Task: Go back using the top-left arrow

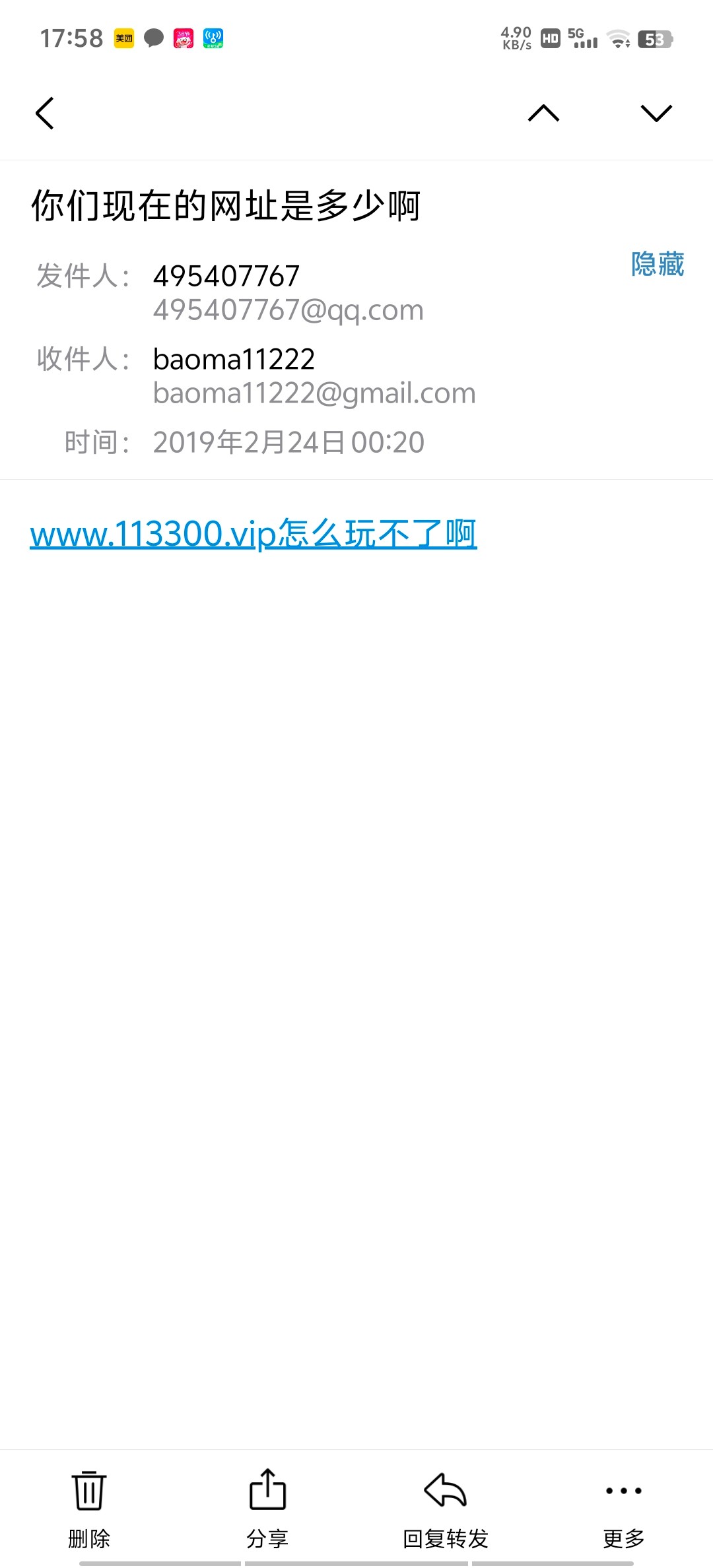Action: (x=45, y=113)
